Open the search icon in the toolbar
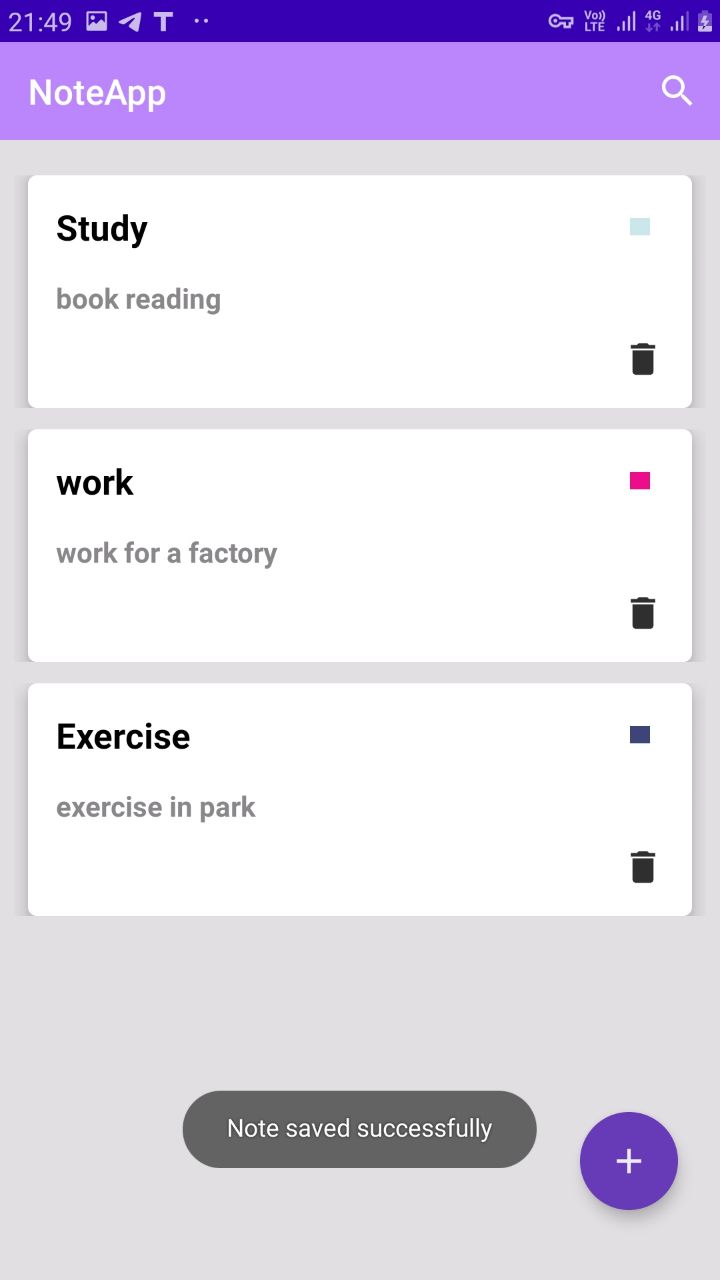 click(x=677, y=90)
